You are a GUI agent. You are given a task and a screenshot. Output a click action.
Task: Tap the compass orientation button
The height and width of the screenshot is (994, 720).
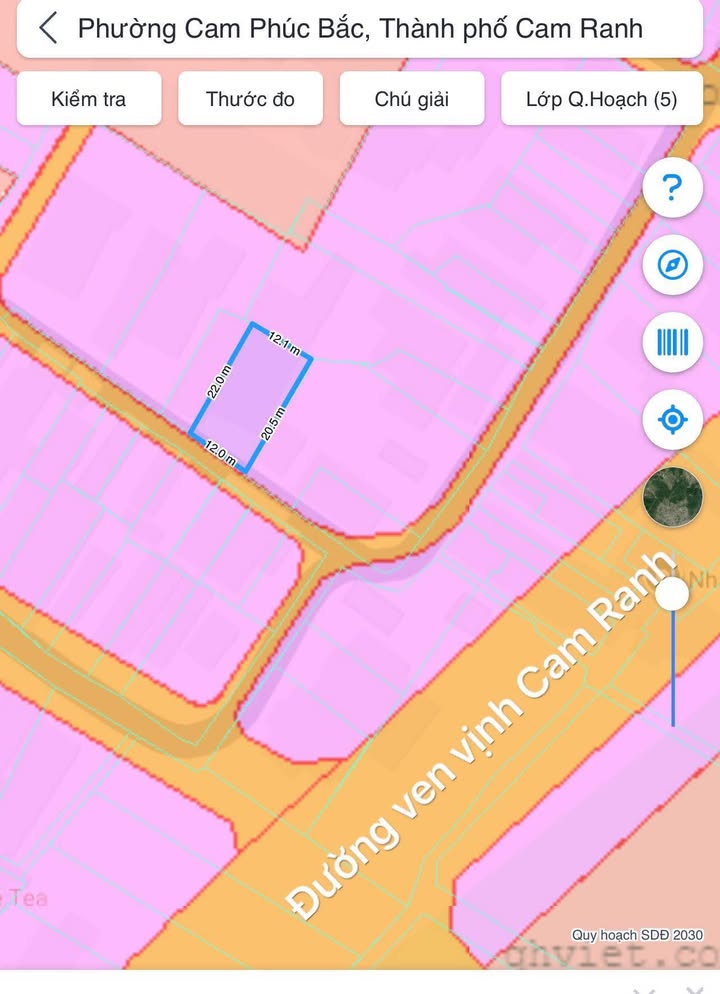pyautogui.click(x=672, y=265)
